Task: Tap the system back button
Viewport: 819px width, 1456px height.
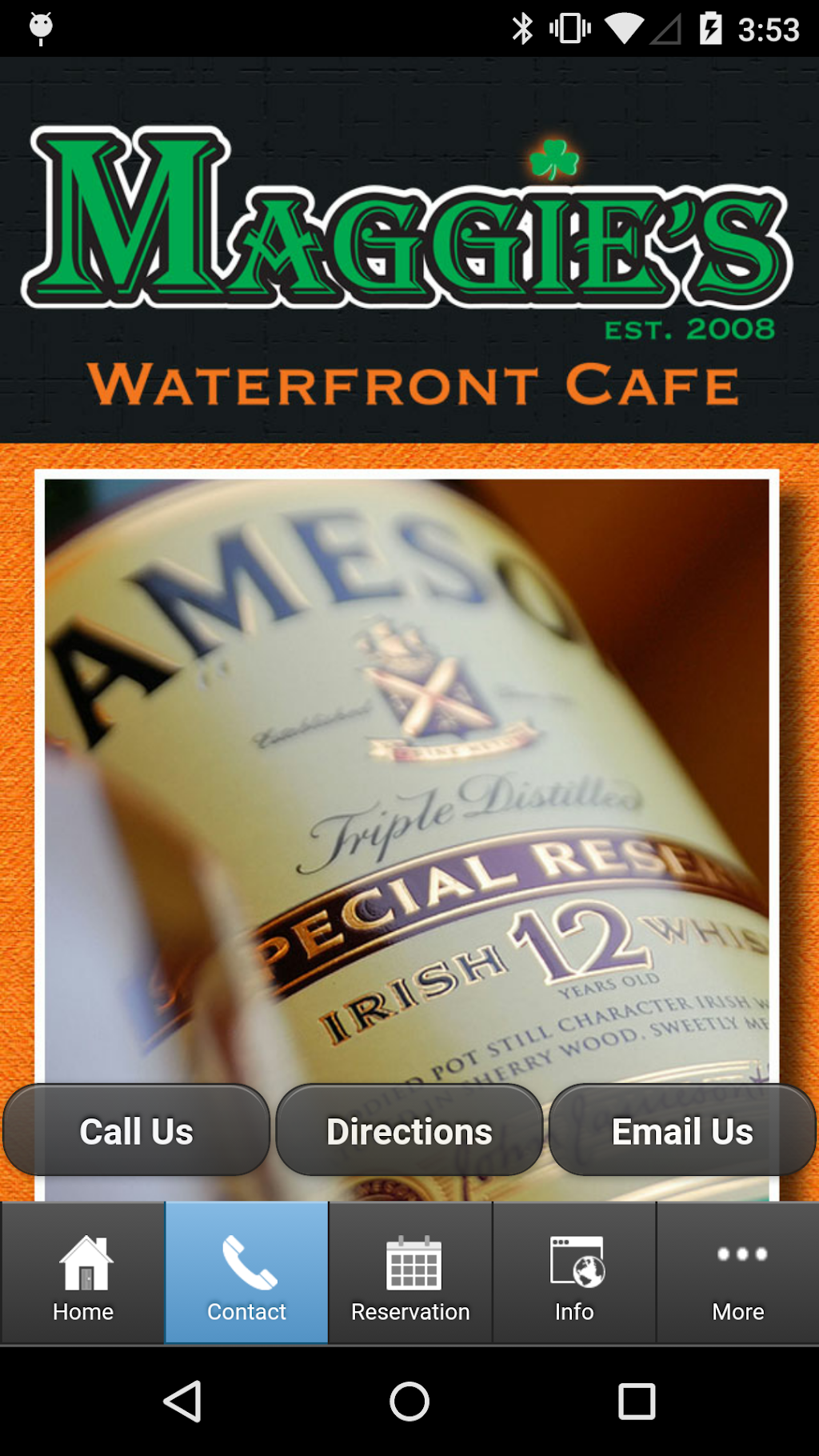Action: coord(182,1402)
